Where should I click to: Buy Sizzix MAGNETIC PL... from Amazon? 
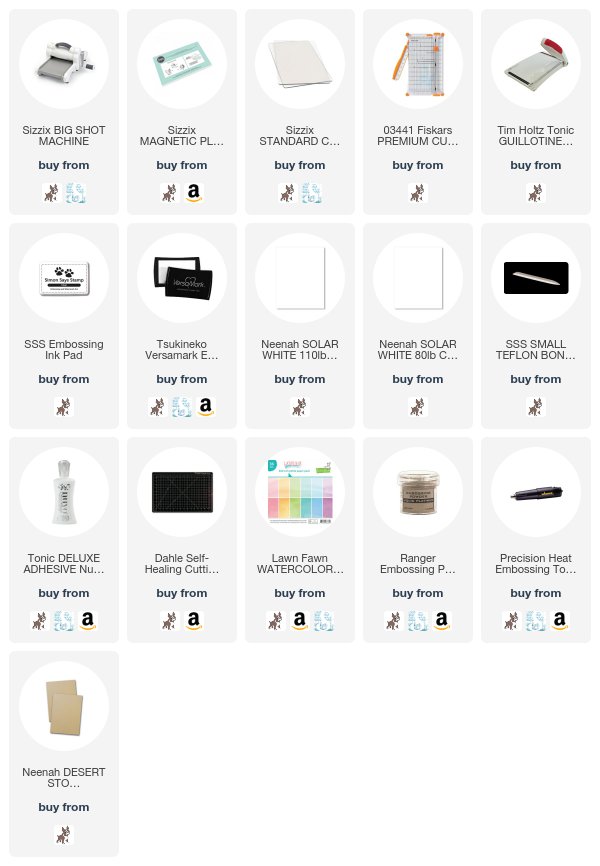pos(195,192)
